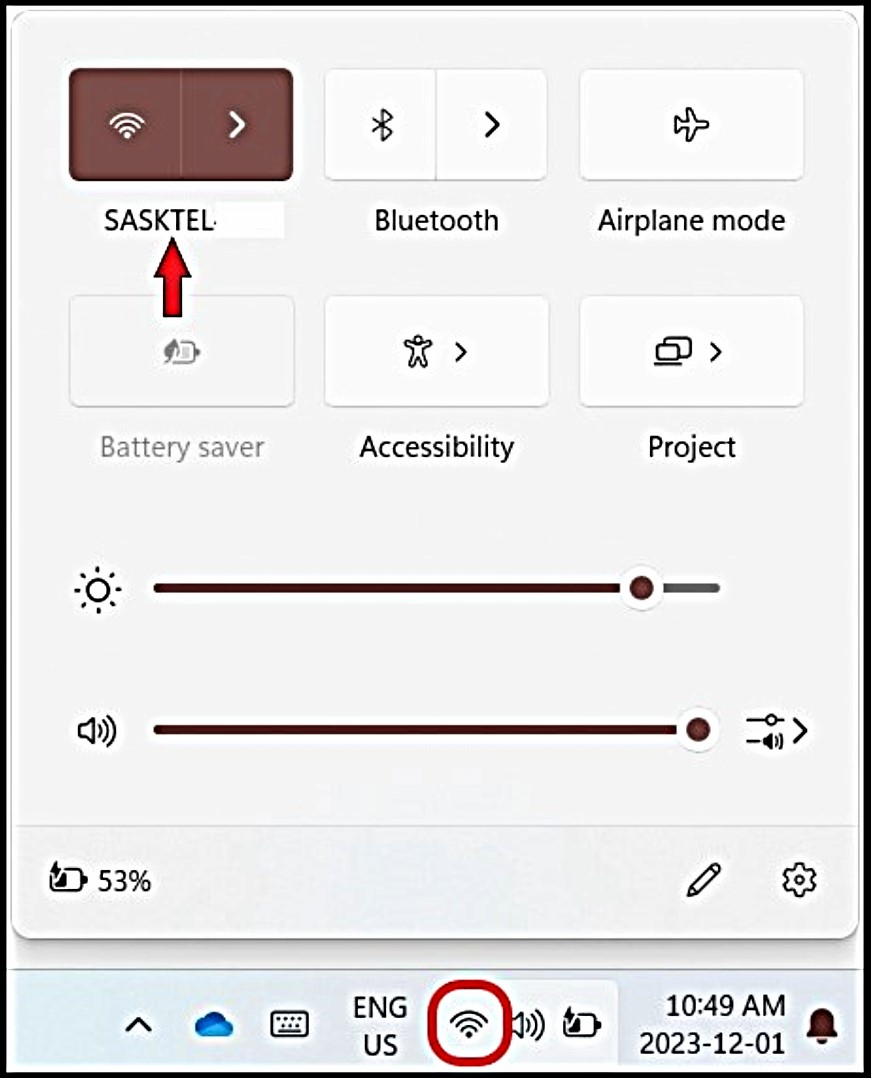Open OneDrive from the taskbar tray
The image size is (871, 1078).
click(x=213, y=1025)
